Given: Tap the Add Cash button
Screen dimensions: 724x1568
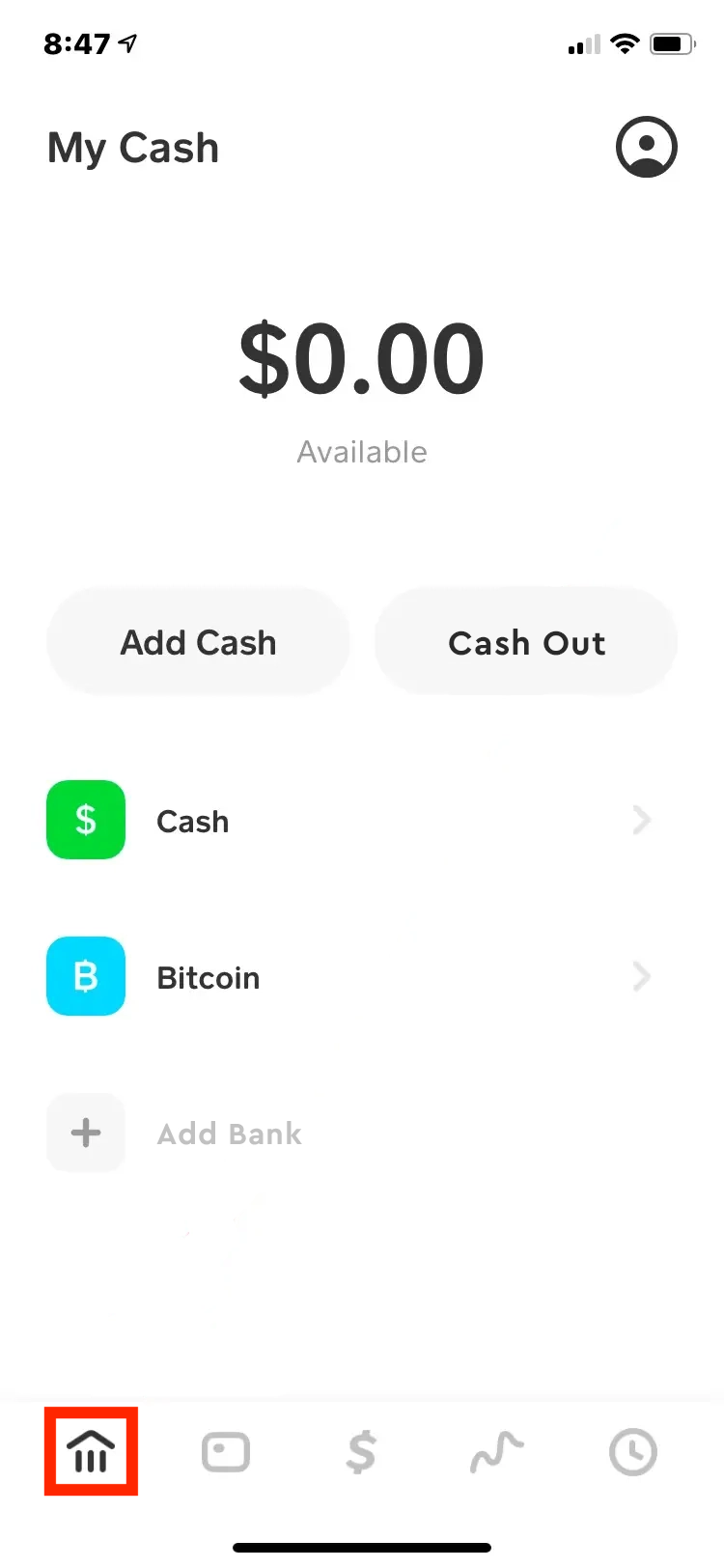Looking at the screenshot, I should click(198, 642).
